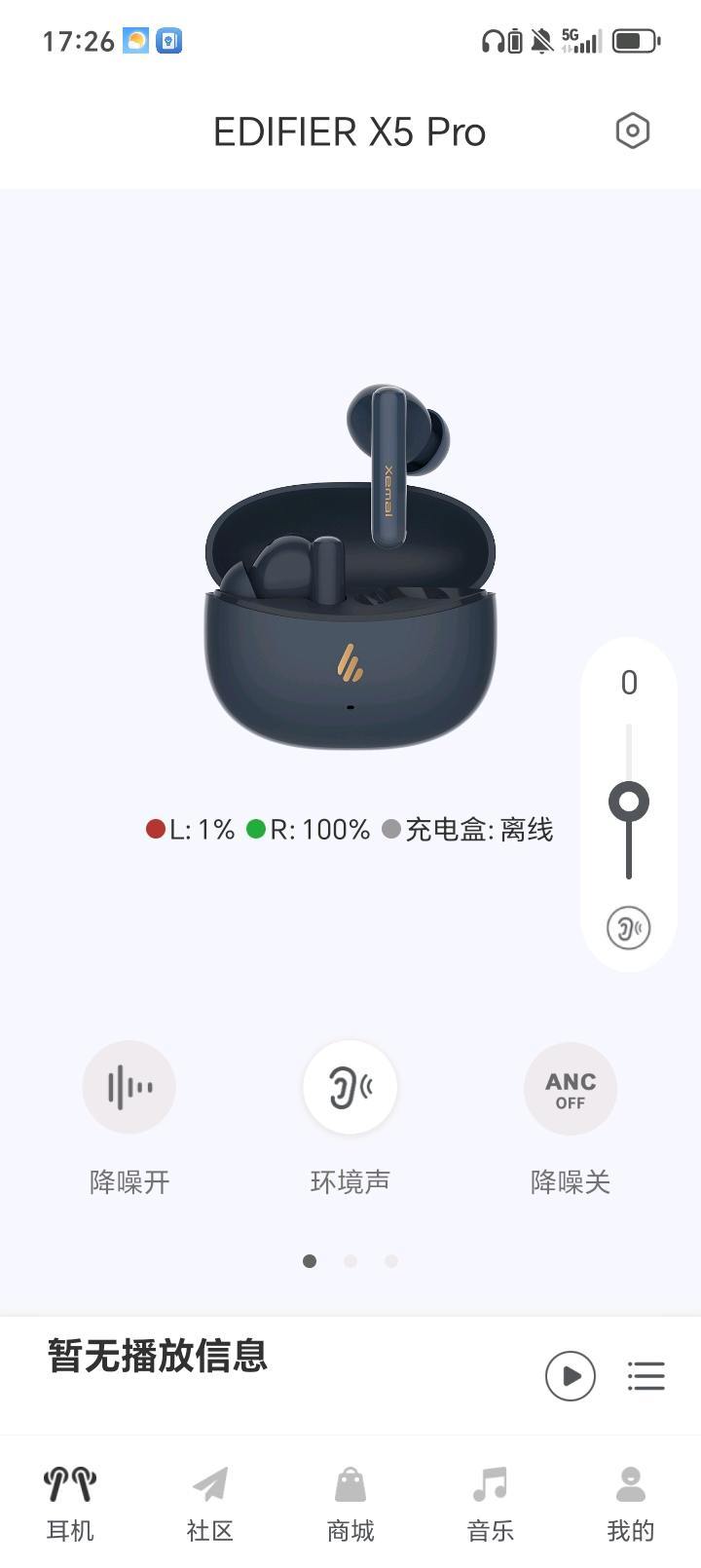Tap the ear icon below the slider
Screen dimensions: 701x1568
click(629, 927)
